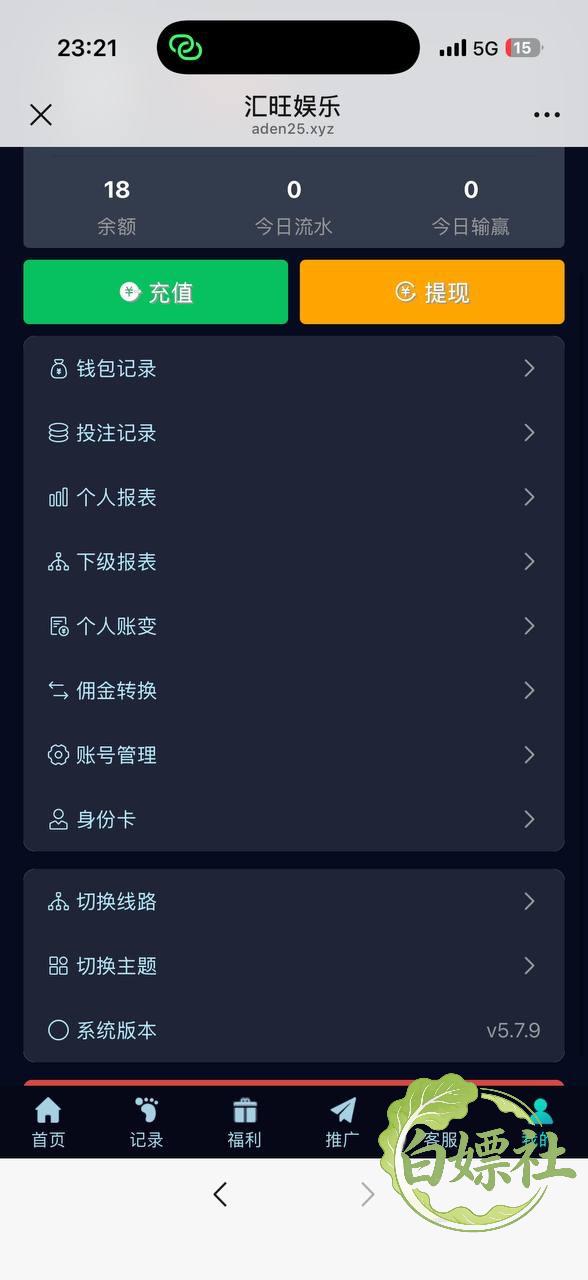Open 切换线路 switch line option
588x1280 pixels.
click(x=294, y=902)
